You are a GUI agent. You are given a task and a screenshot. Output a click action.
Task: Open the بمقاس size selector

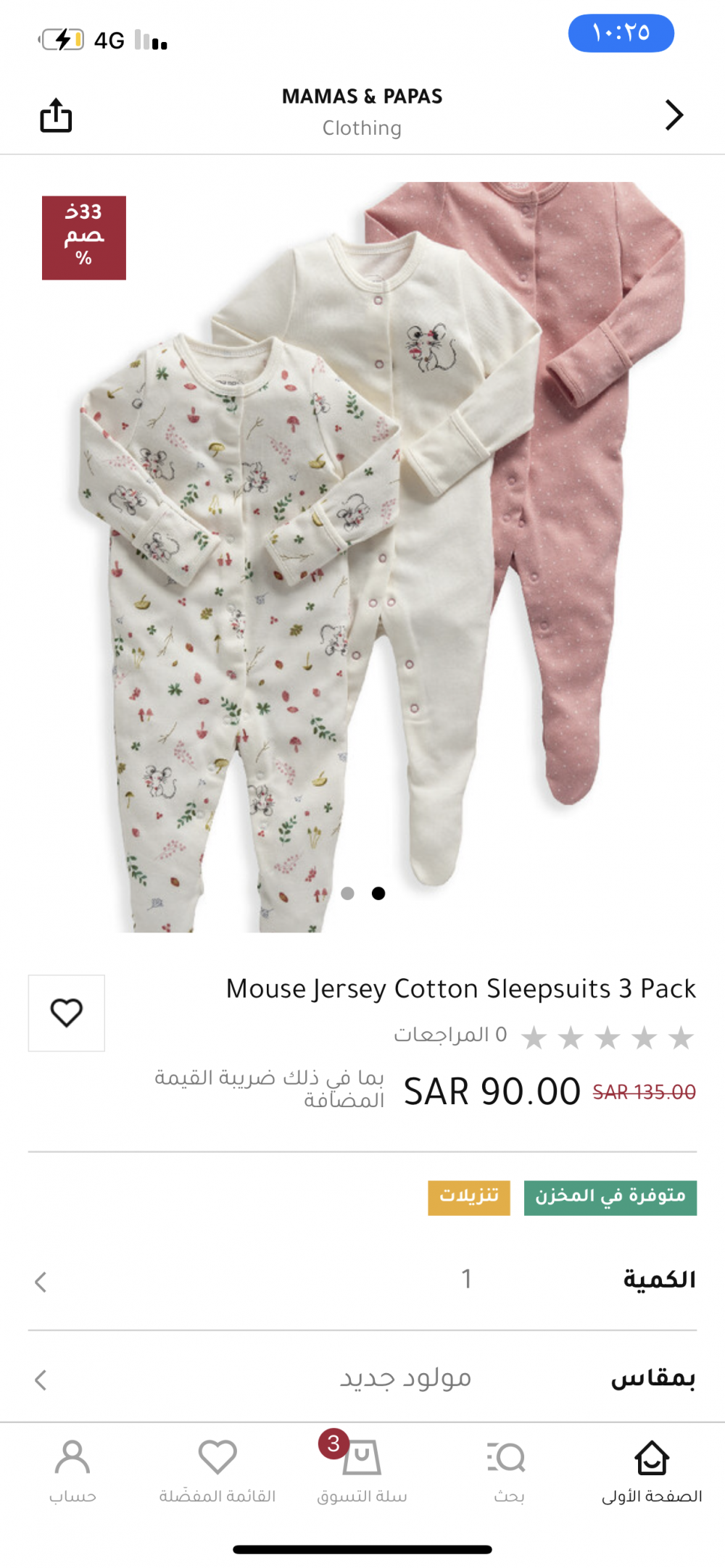point(362,1378)
